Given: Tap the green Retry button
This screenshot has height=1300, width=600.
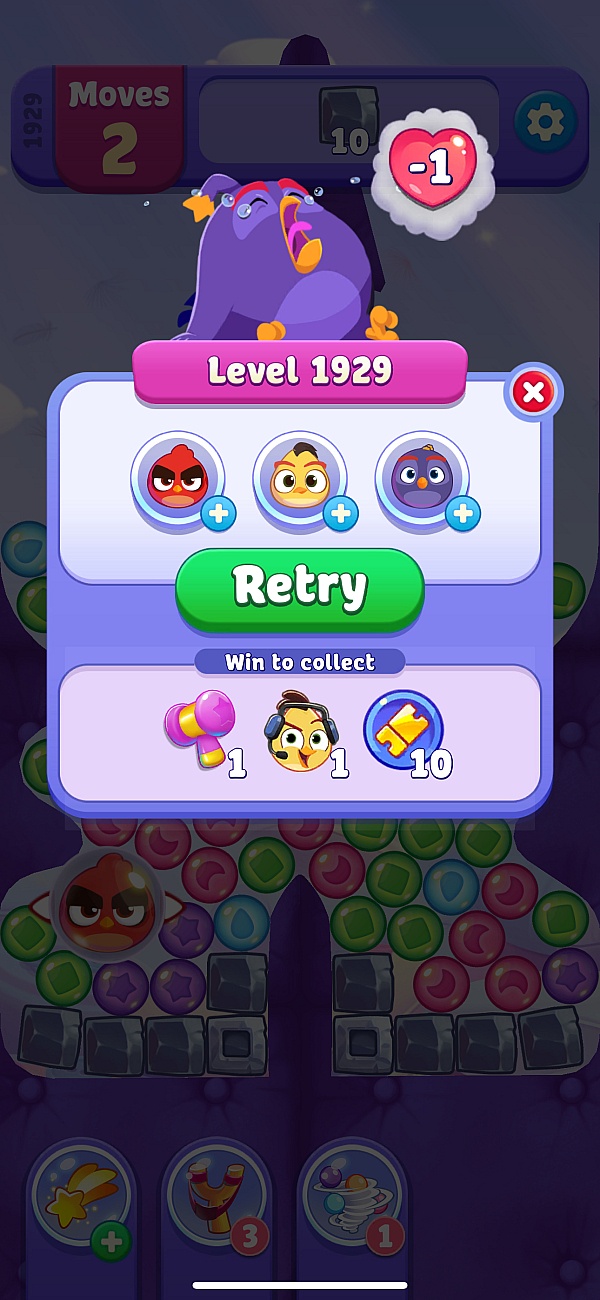Looking at the screenshot, I should pyautogui.click(x=300, y=588).
